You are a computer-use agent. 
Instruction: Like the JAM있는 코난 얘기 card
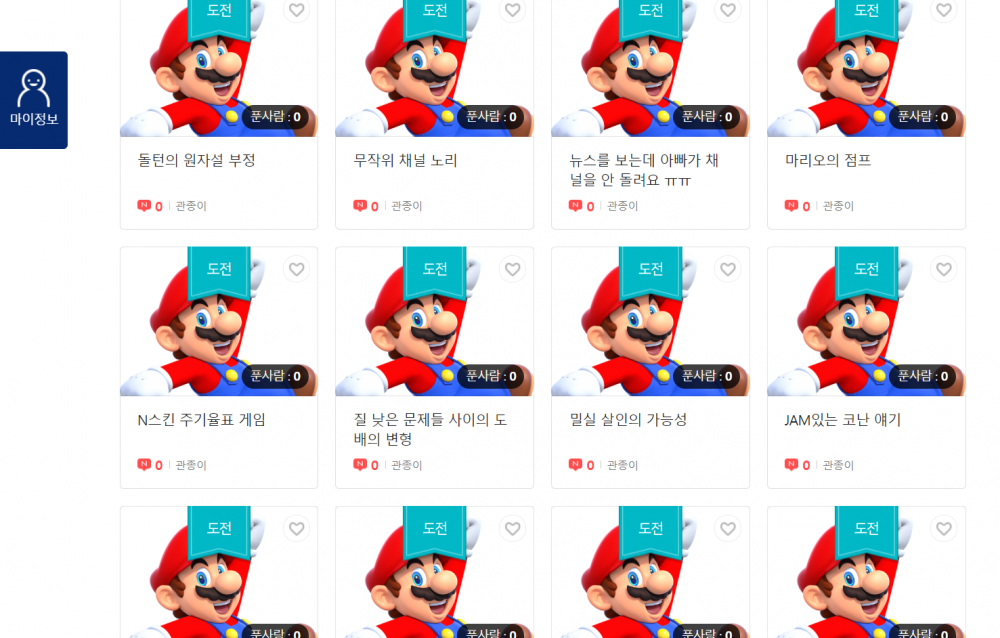coord(944,269)
